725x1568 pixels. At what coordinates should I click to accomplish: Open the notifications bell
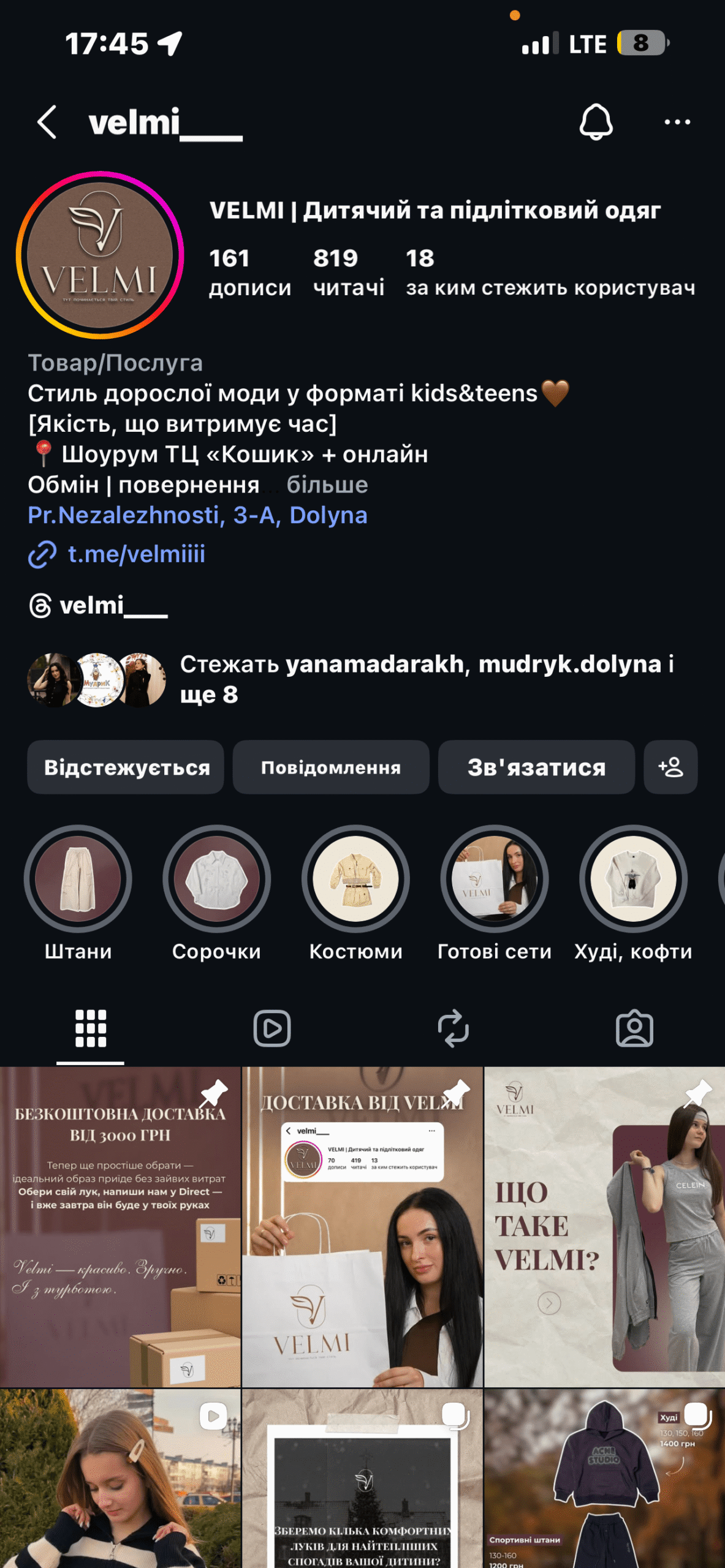point(596,122)
